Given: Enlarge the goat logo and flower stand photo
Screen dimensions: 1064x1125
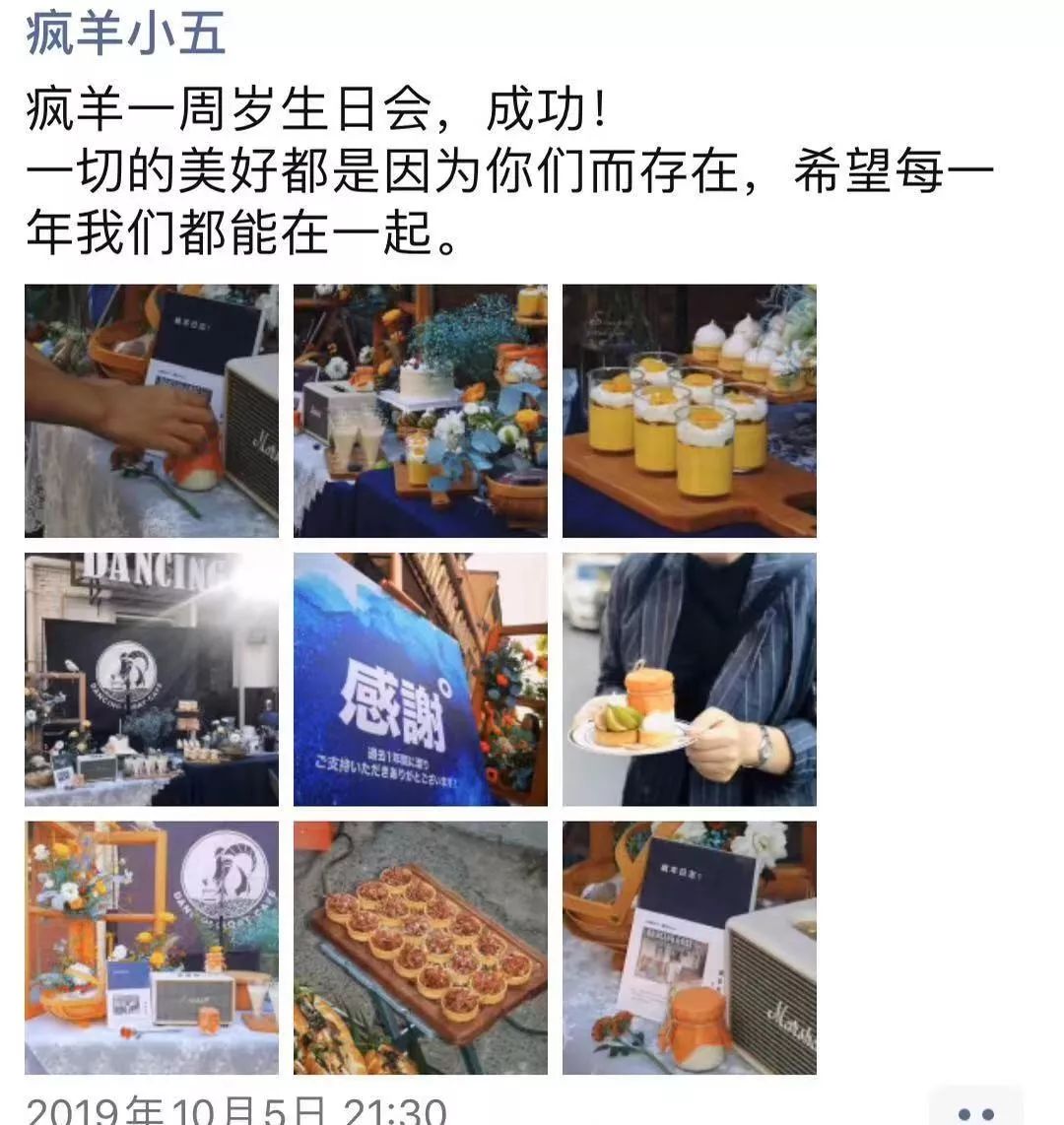Looking at the screenshot, I should (152, 948).
